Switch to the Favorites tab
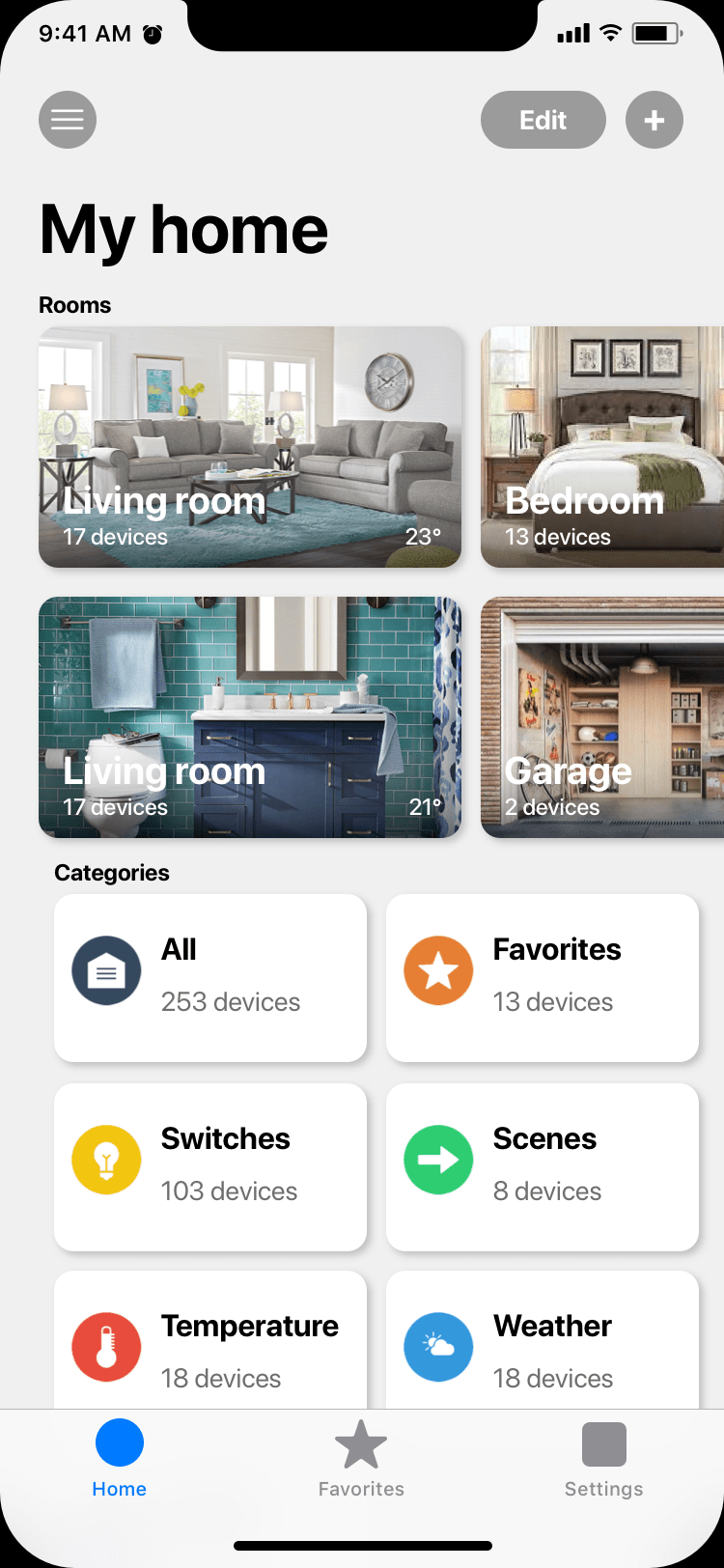 coord(361,1460)
